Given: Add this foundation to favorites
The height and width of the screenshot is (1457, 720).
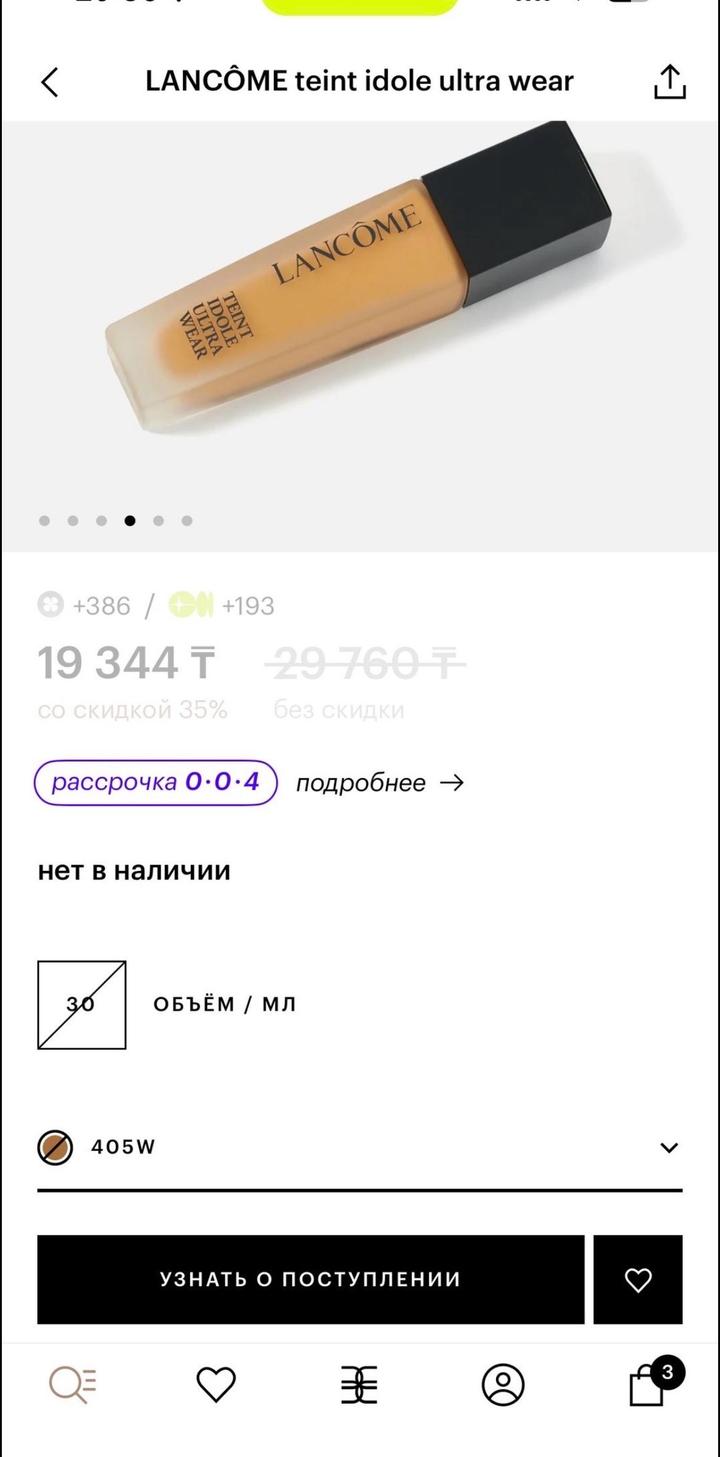Looking at the screenshot, I should pos(638,1279).
